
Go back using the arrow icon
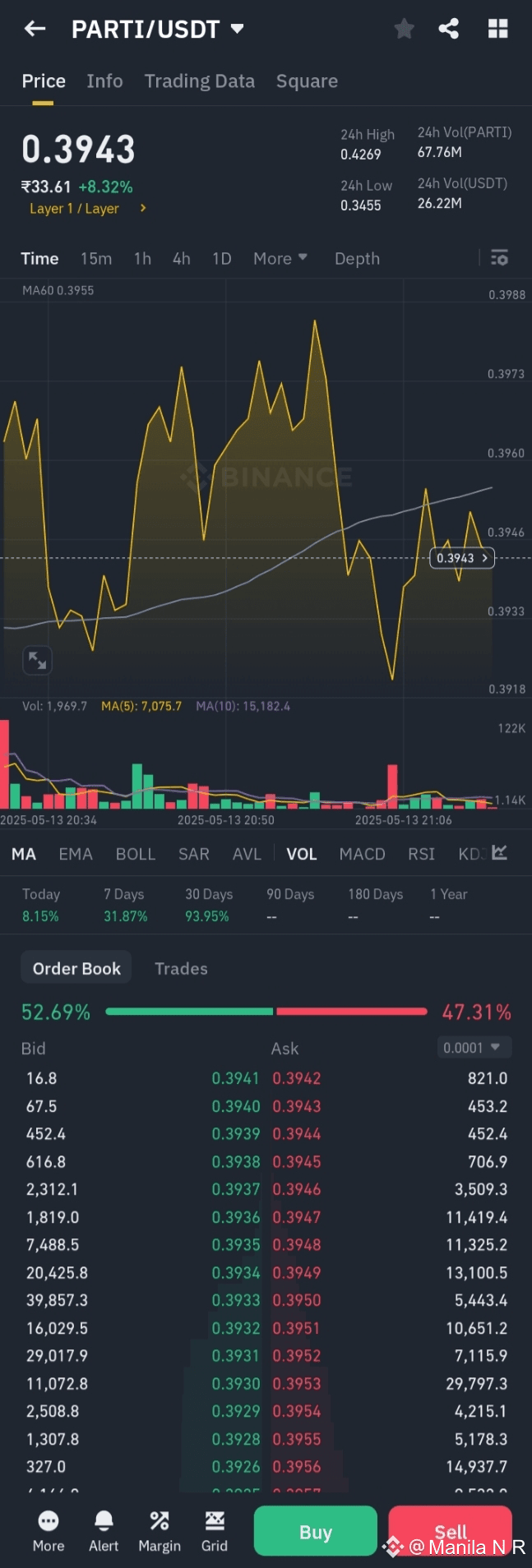click(x=35, y=30)
